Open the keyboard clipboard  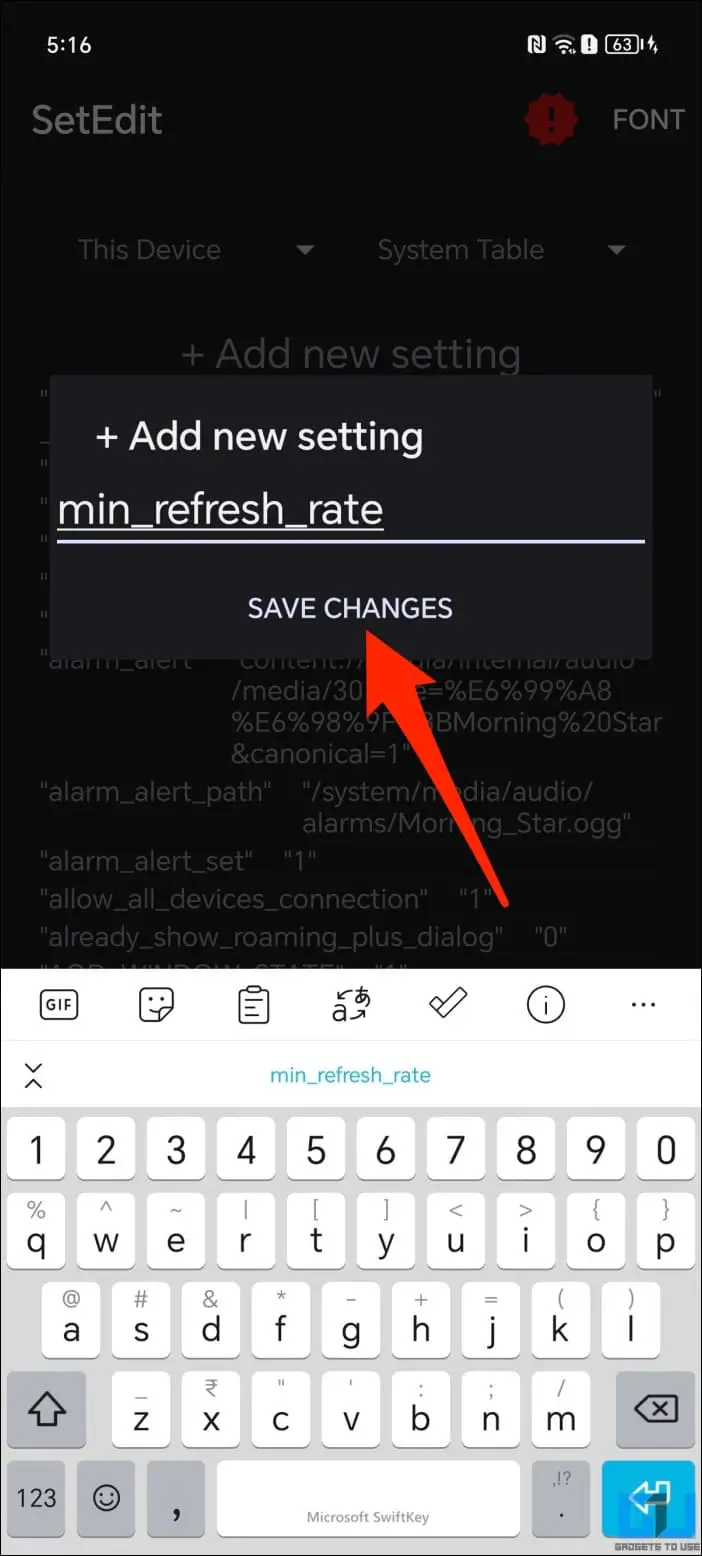click(x=254, y=1005)
